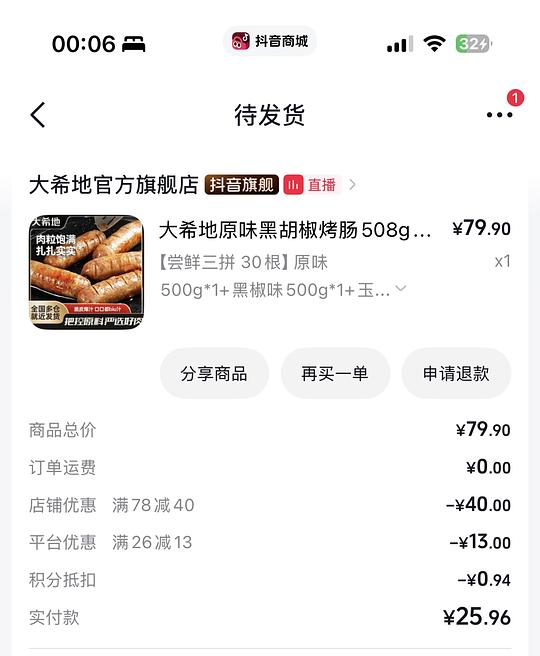Tap 再买一单 to buy again
The height and width of the screenshot is (656, 540).
(x=335, y=373)
